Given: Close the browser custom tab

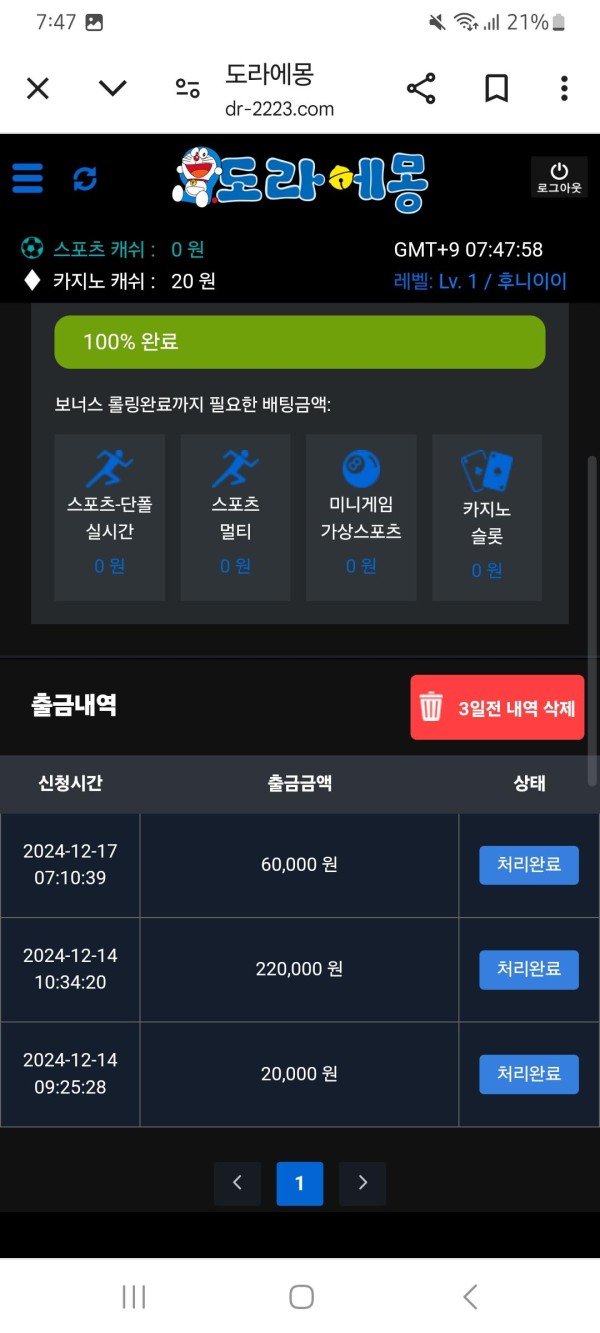Looking at the screenshot, I should (37, 88).
